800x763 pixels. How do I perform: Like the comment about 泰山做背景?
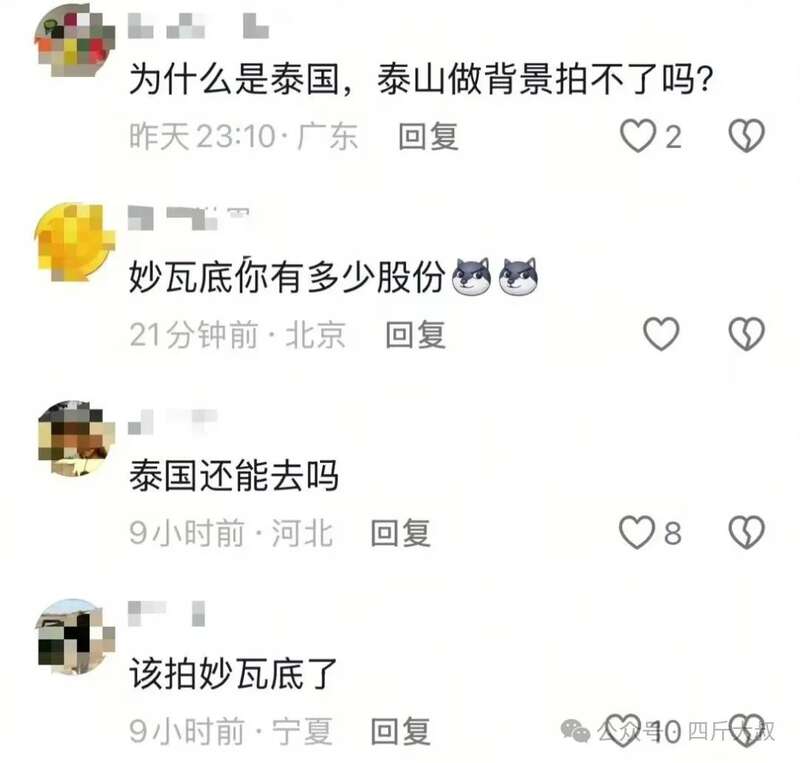pos(638,135)
